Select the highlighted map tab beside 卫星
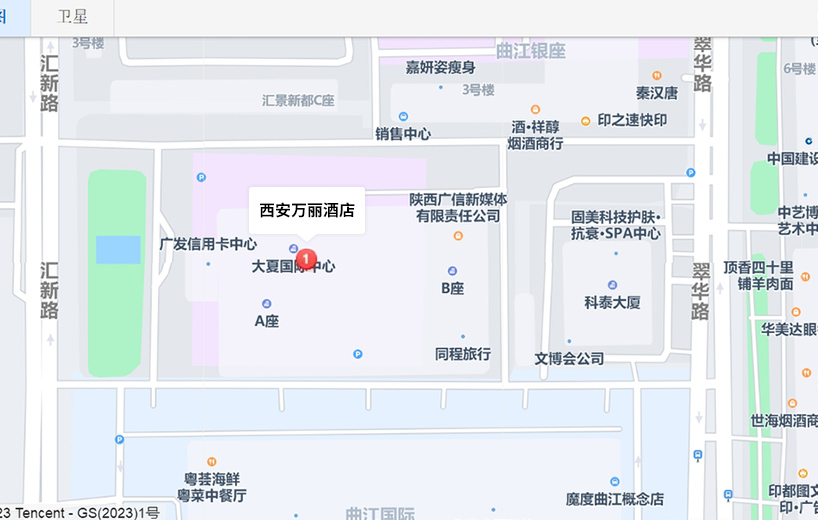The width and height of the screenshot is (818, 520). point(14,17)
